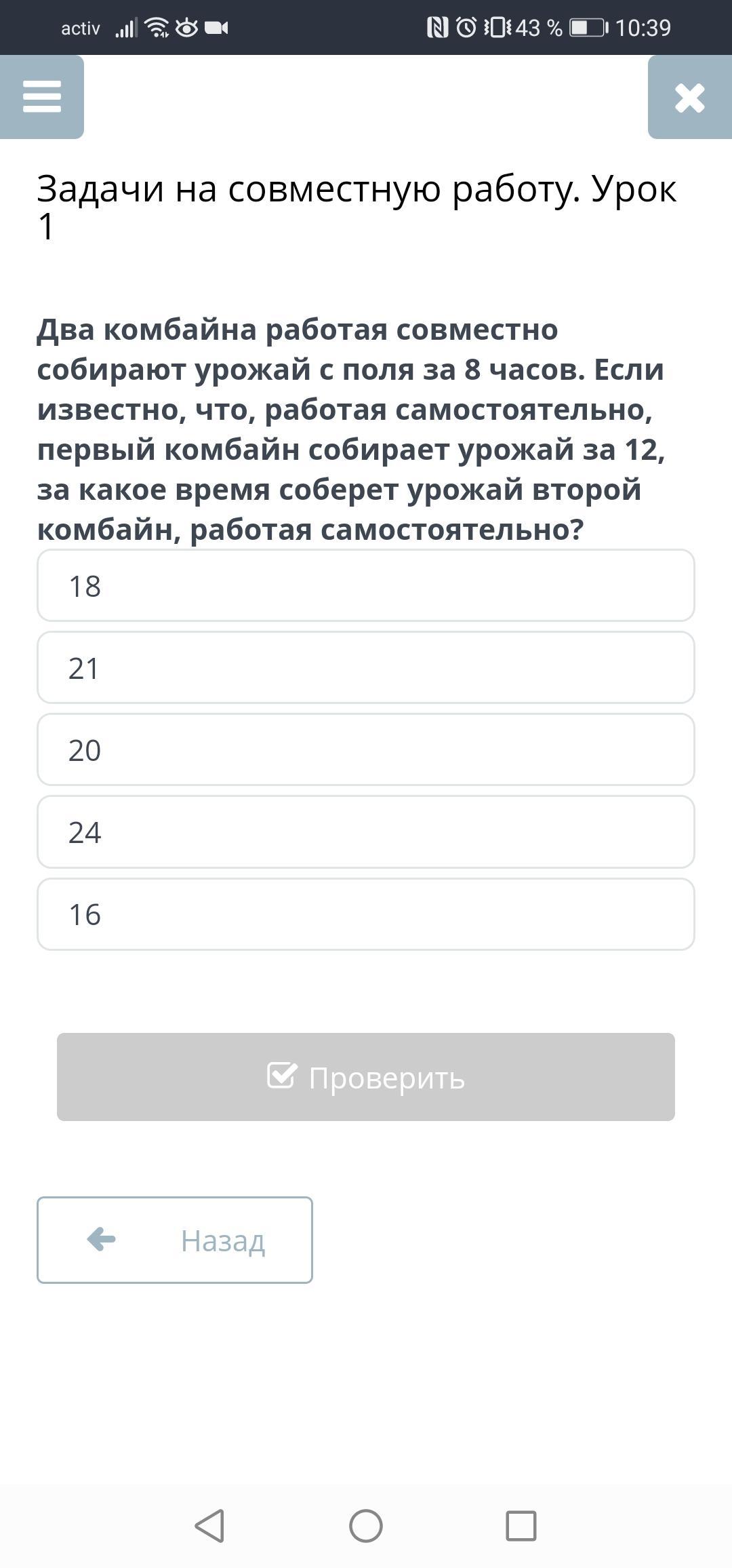The height and width of the screenshot is (1568, 732).
Task: Close the lesson with the X button
Action: [690, 97]
